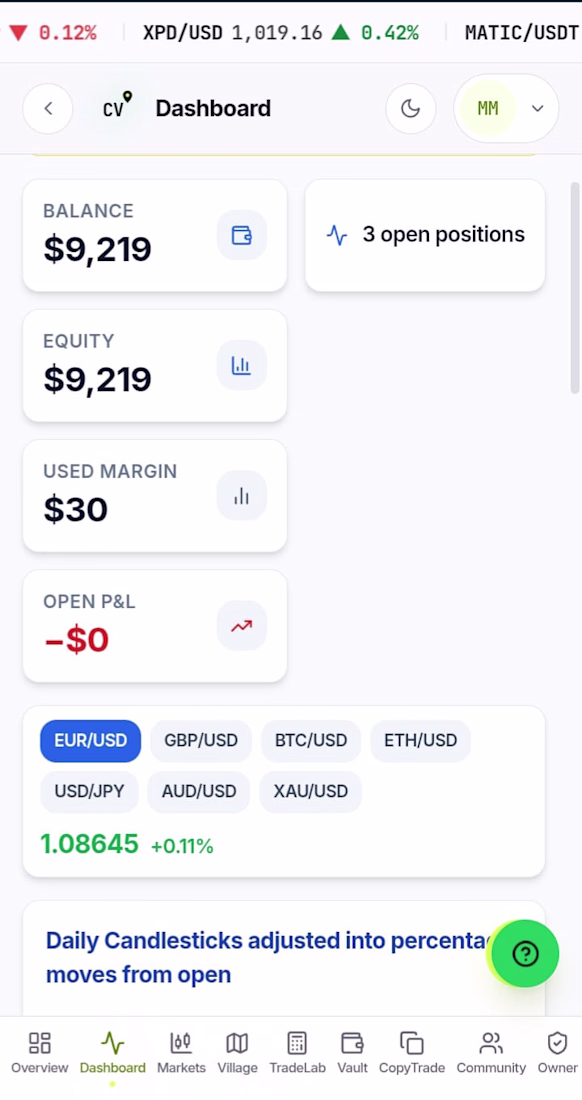The width and height of the screenshot is (582, 1100).
Task: Open the Owner tab
Action: [557, 1053]
